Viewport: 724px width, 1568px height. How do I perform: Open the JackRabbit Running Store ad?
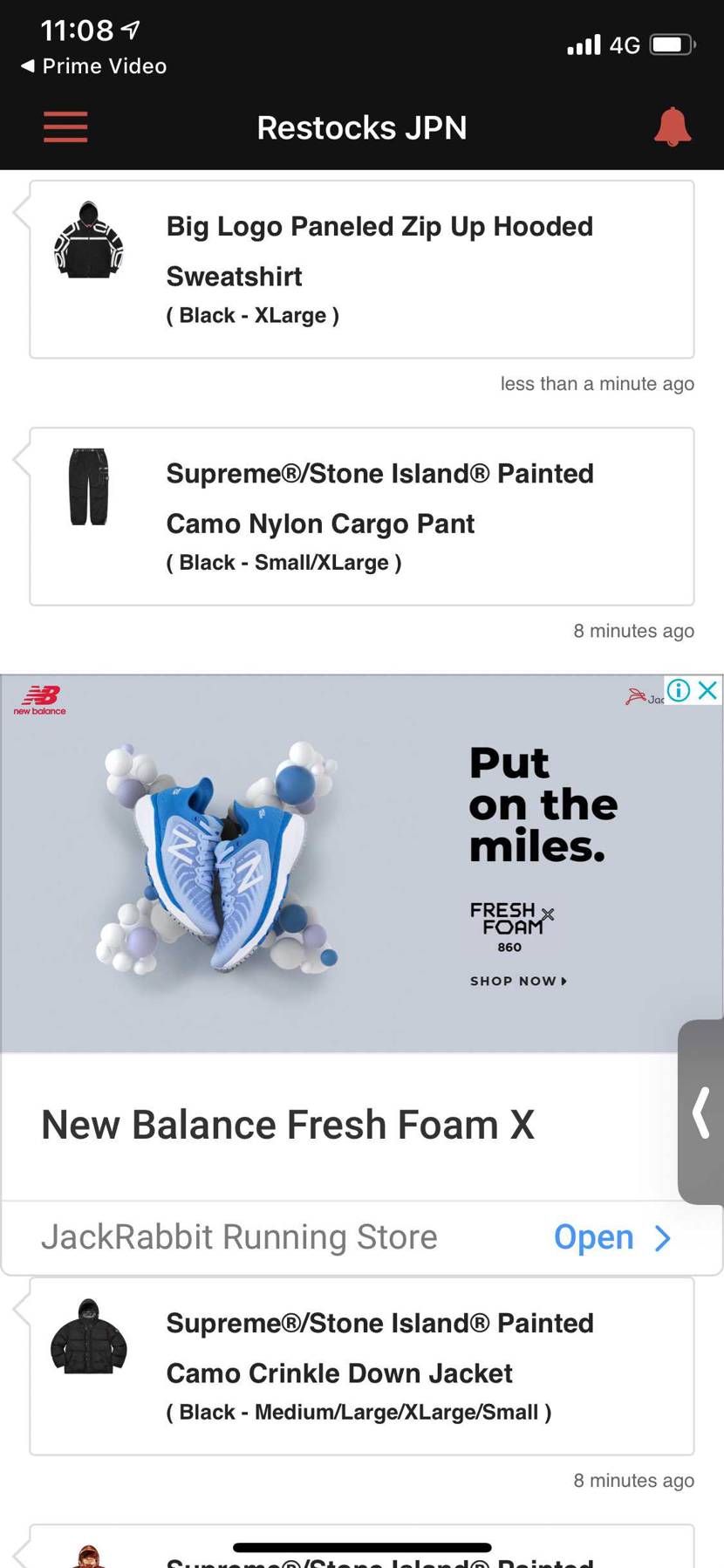(611, 1237)
